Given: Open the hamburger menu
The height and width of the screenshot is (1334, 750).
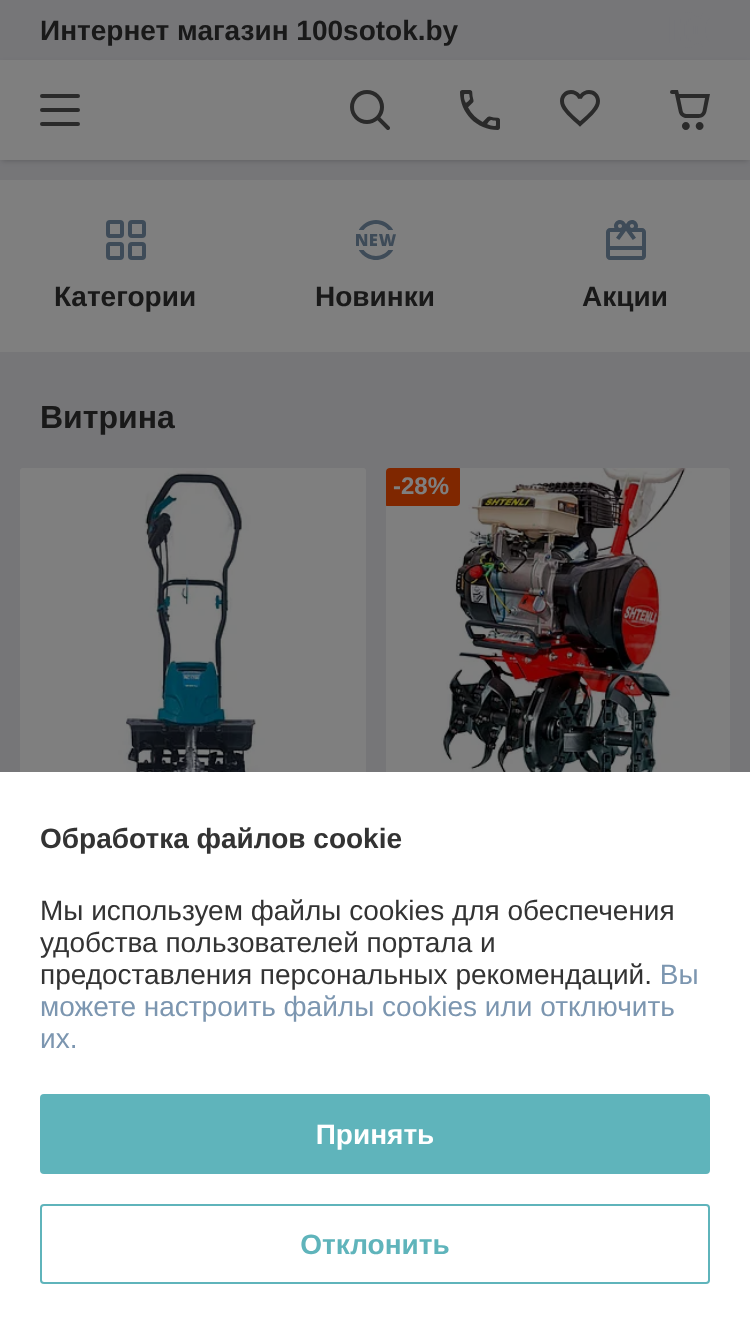Looking at the screenshot, I should (x=60, y=110).
